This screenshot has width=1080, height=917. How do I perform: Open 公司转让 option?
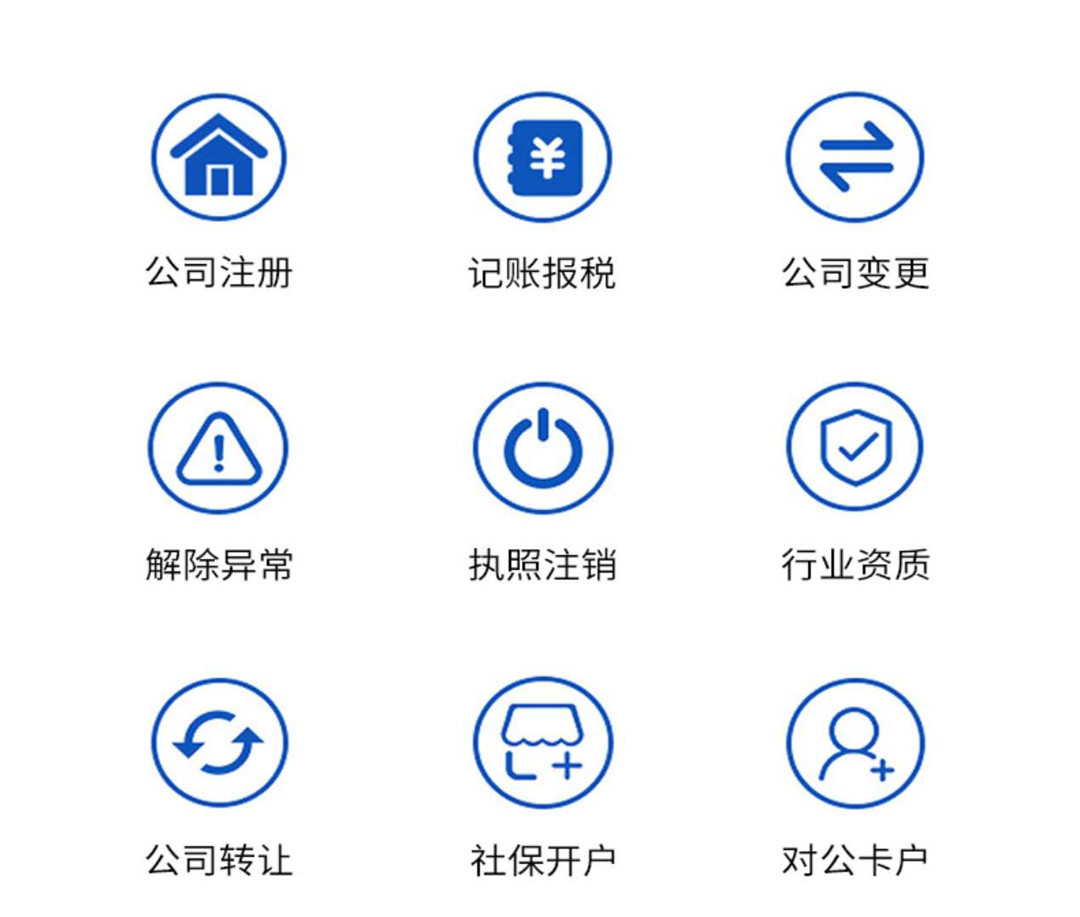[x=219, y=743]
